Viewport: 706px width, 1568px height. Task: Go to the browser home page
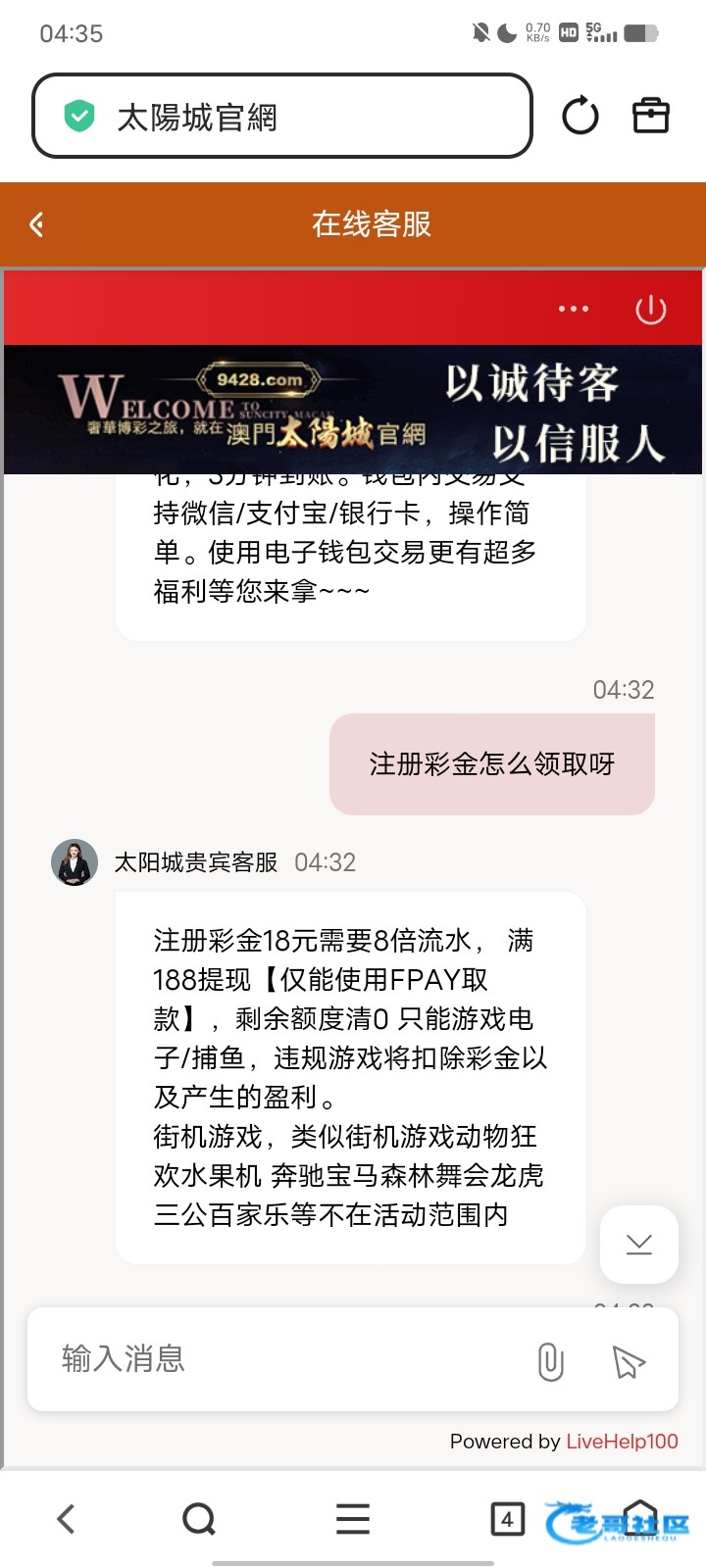pyautogui.click(x=640, y=1519)
